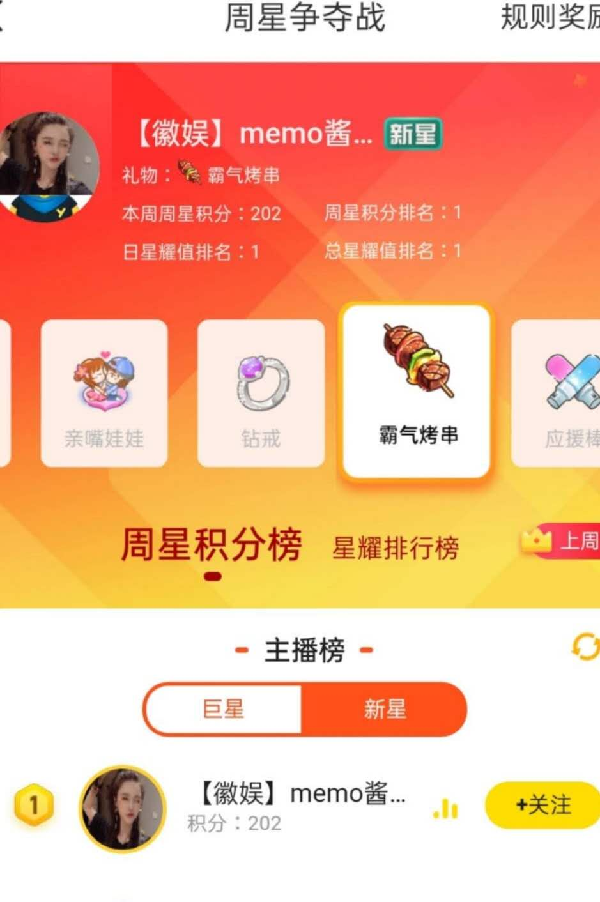
Task: Select the 应援棒 gift card
Action: click(x=558, y=393)
